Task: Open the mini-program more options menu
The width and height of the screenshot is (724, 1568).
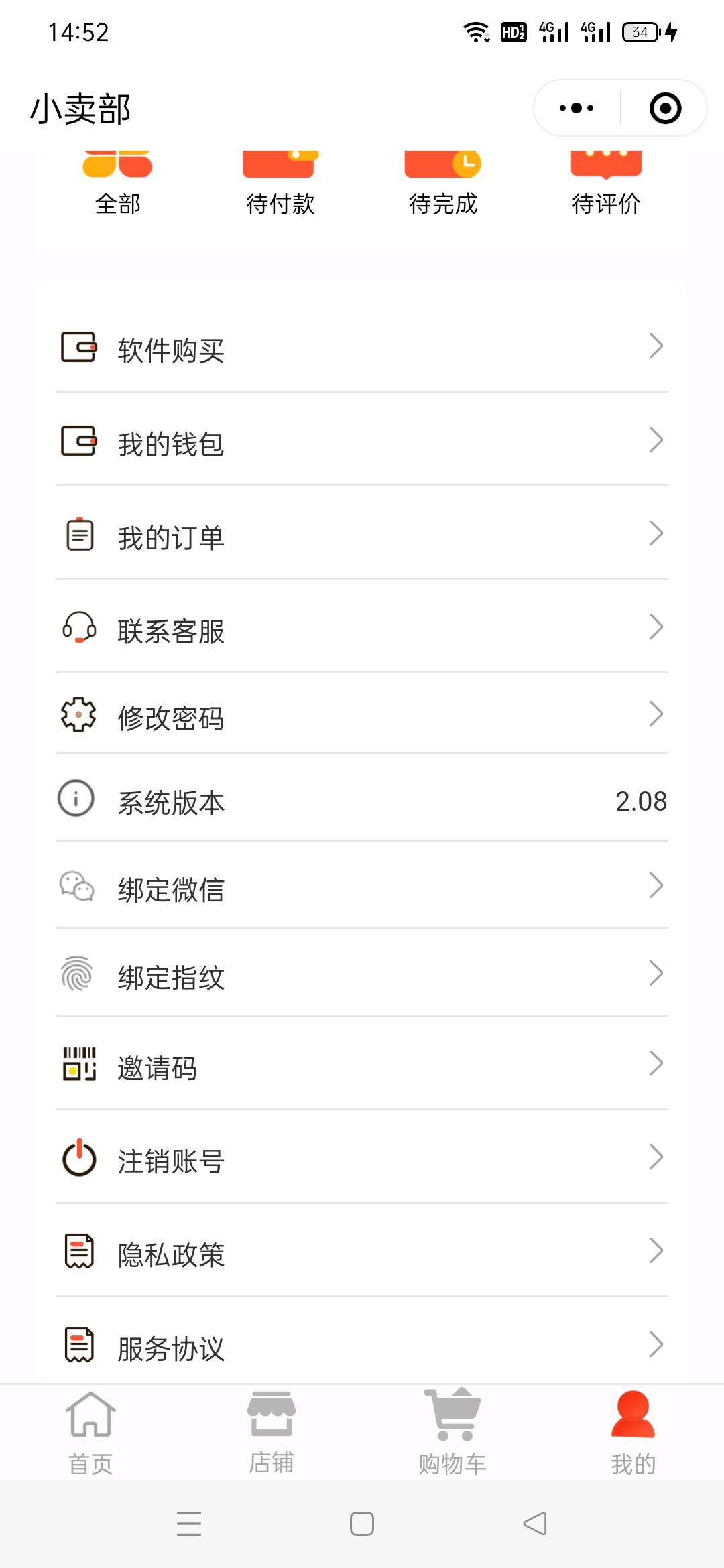Action: tap(577, 108)
